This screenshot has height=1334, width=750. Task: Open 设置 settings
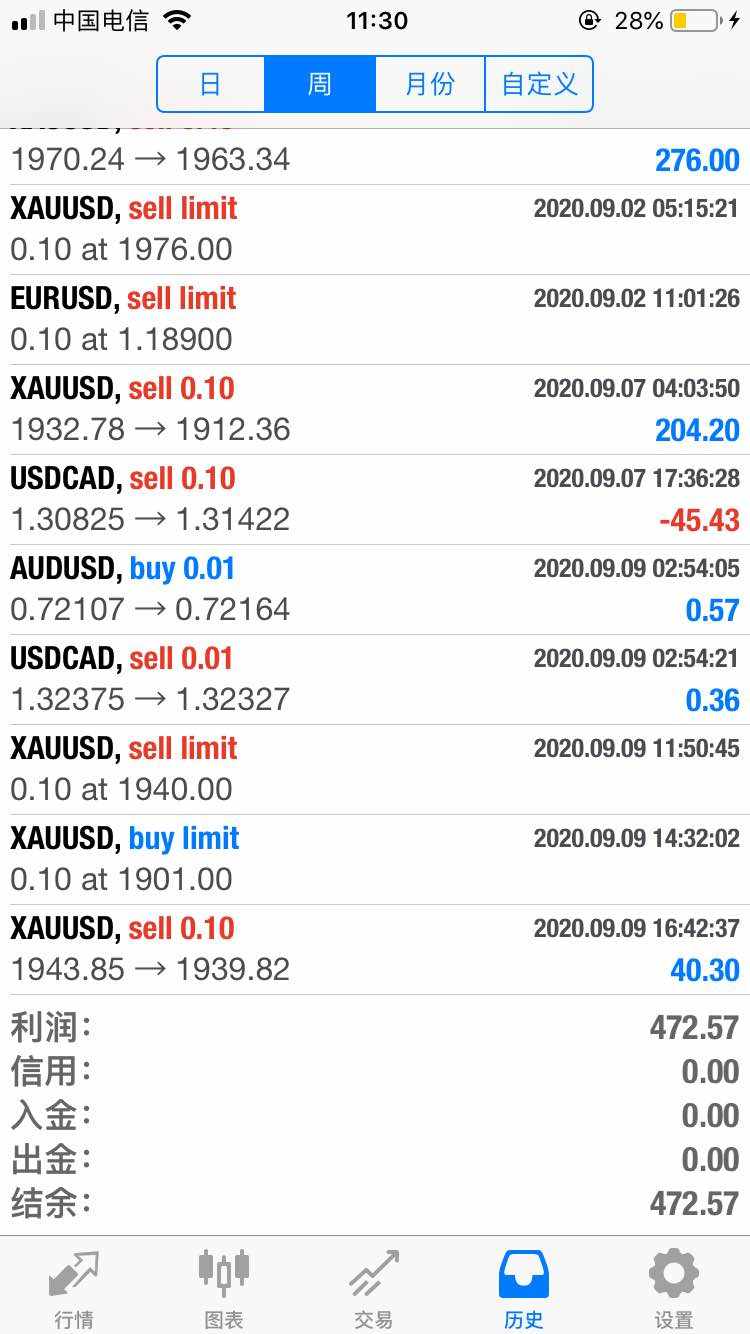[674, 1288]
